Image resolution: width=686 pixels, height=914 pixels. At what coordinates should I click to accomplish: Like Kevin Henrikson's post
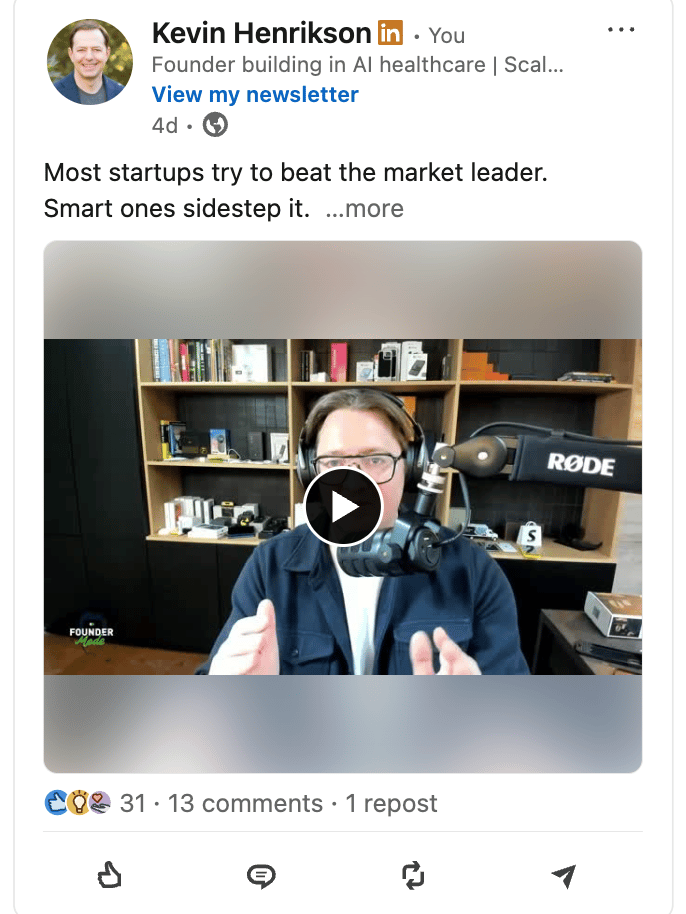coord(109,877)
